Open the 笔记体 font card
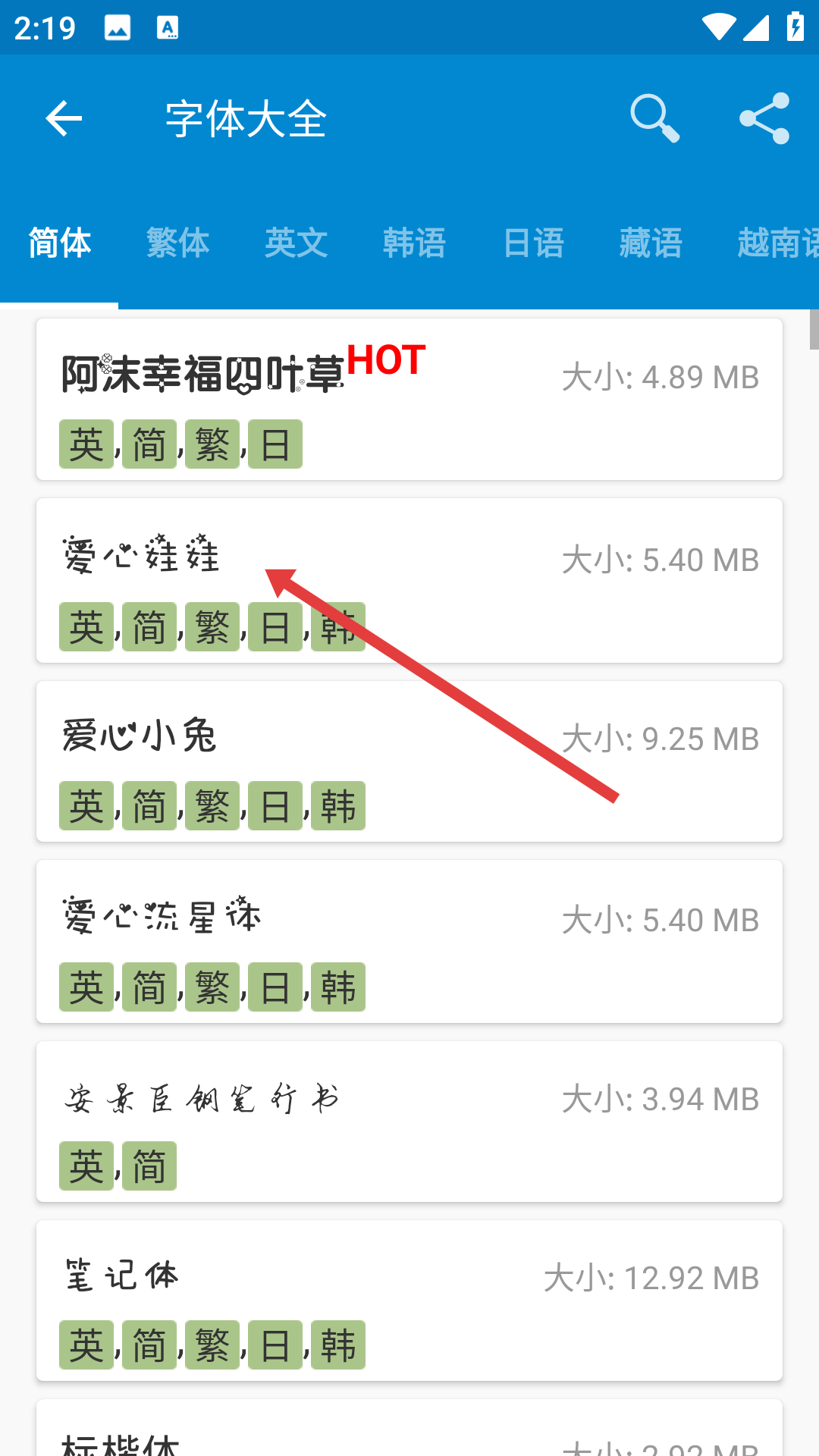819x1456 pixels. click(409, 1301)
